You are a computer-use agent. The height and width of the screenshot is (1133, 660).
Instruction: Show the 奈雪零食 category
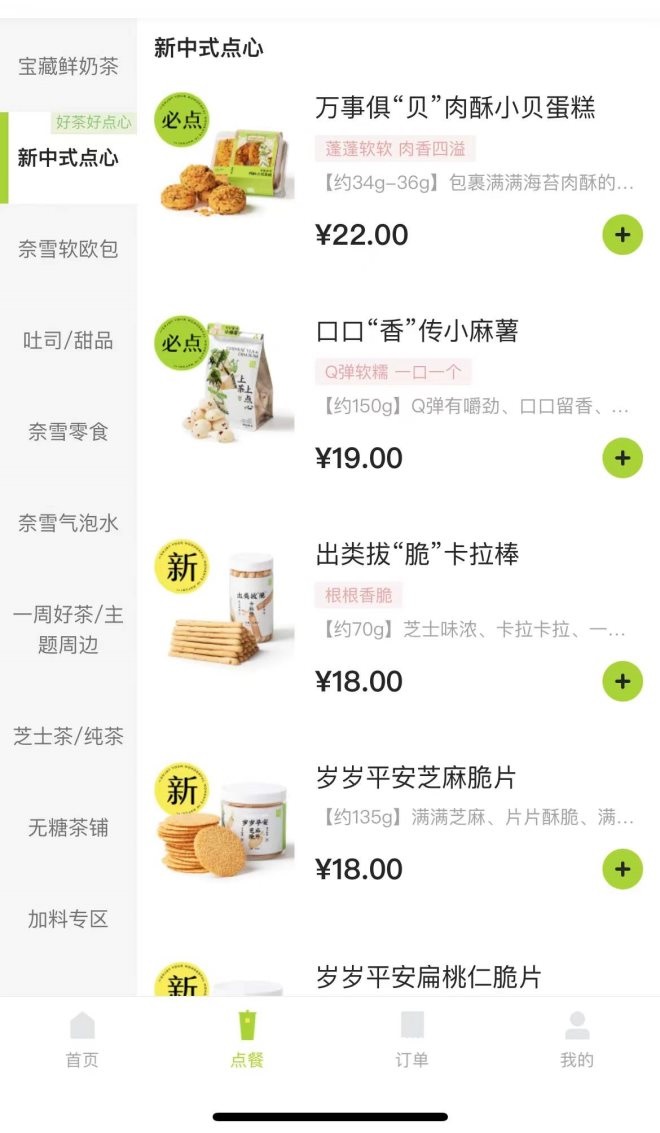[x=68, y=432]
